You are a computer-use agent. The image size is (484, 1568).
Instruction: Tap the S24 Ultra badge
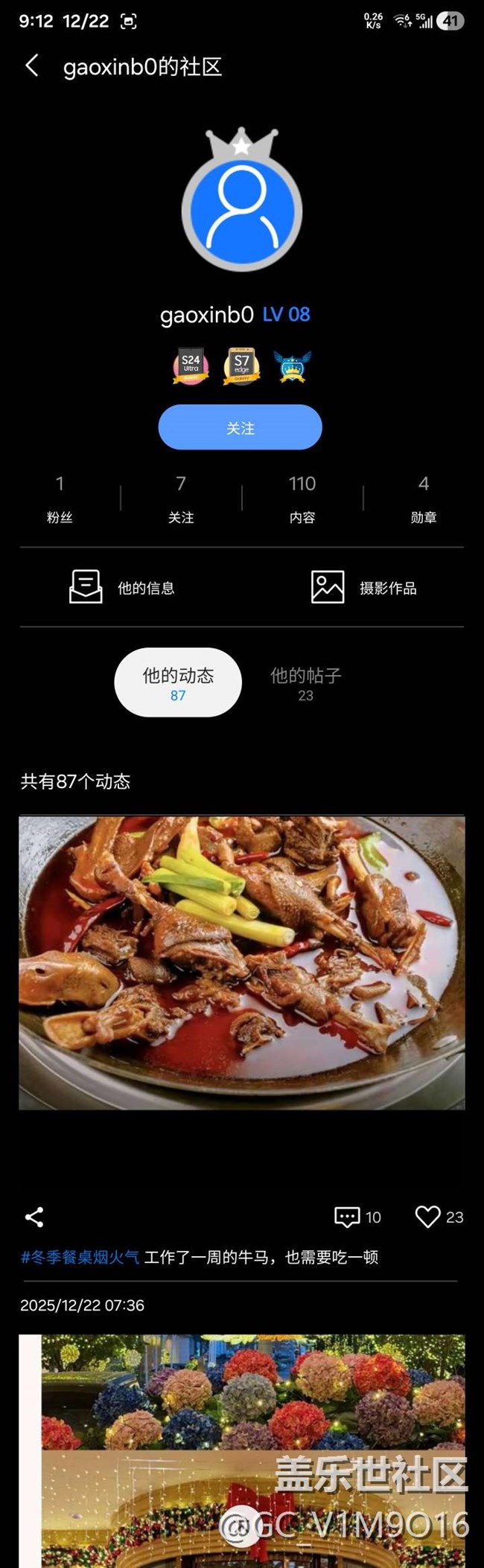(191, 367)
